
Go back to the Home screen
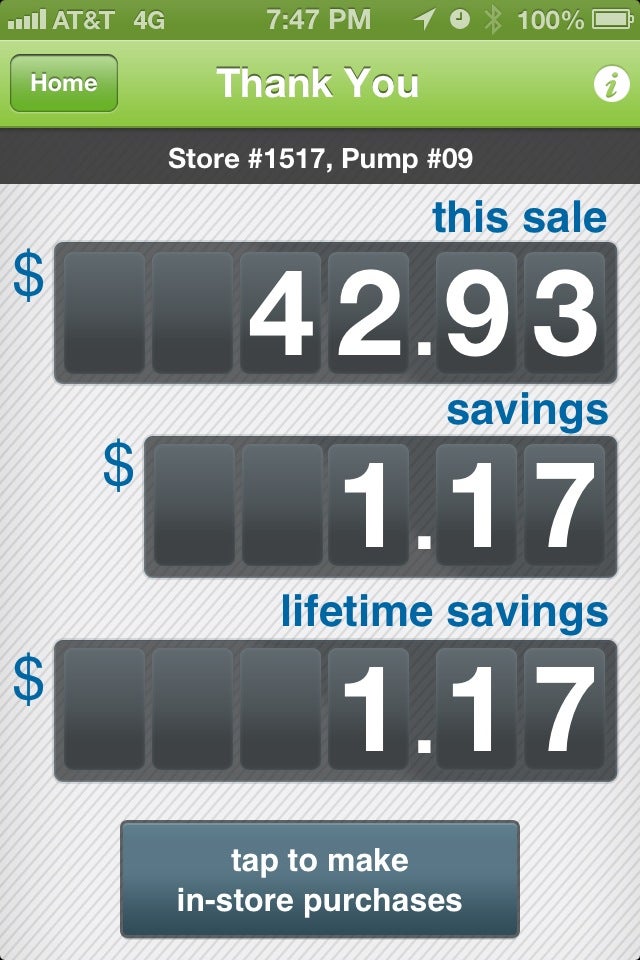[64, 83]
